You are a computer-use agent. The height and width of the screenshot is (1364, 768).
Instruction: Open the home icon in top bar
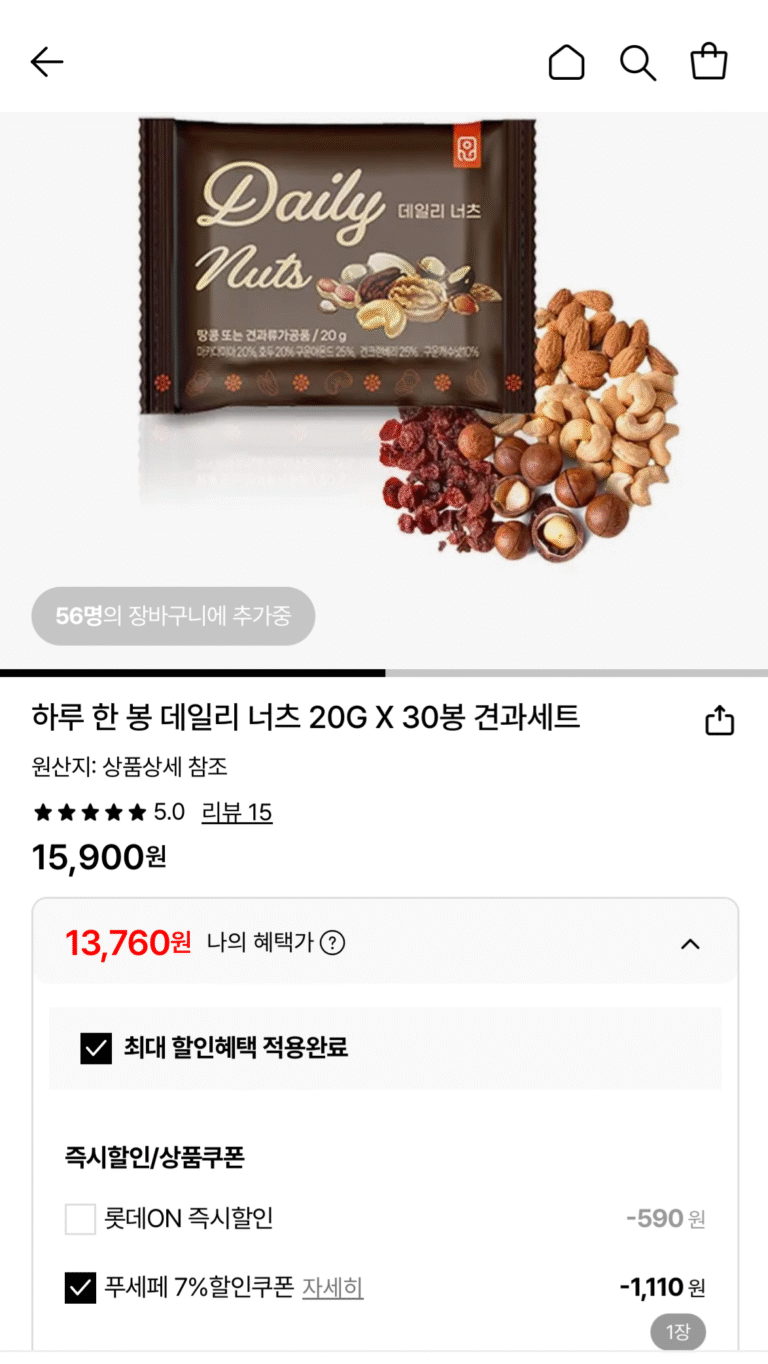[566, 62]
